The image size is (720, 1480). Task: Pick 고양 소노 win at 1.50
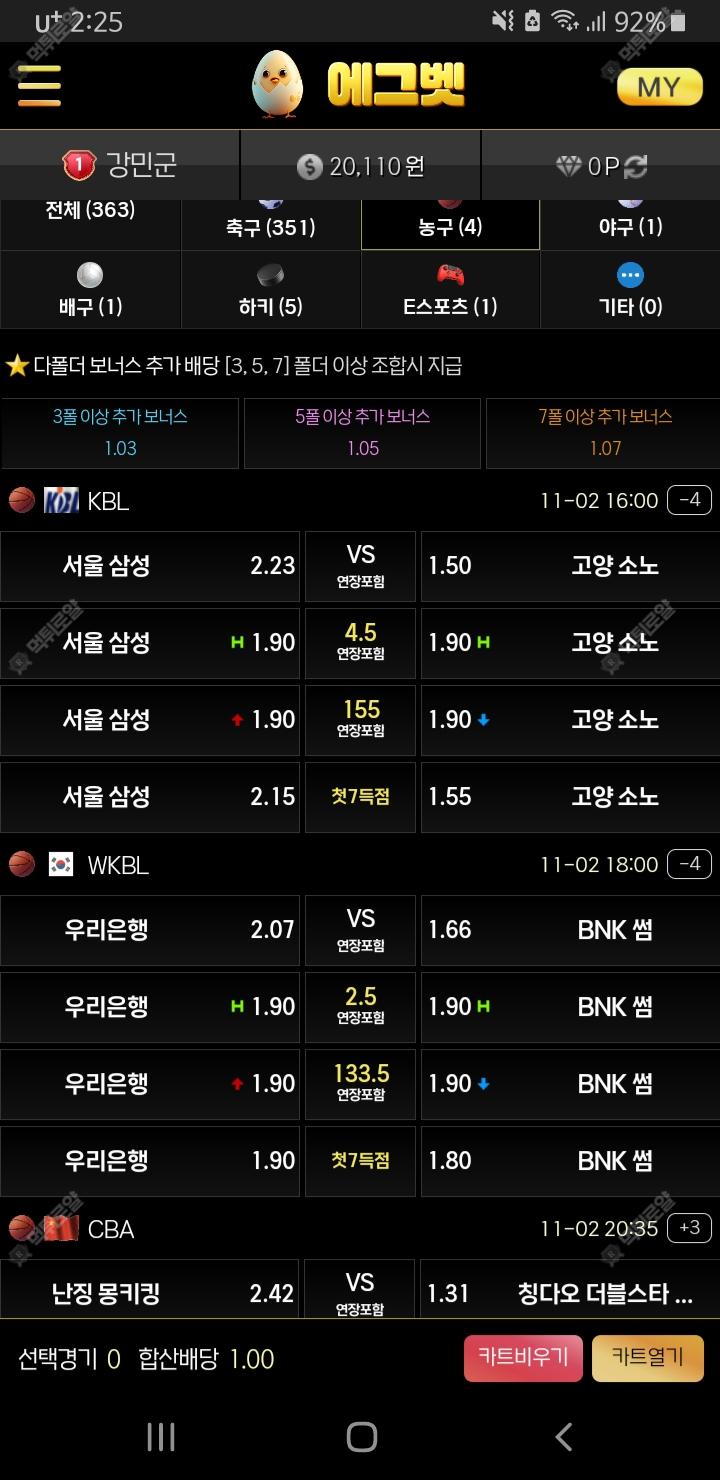pos(568,566)
